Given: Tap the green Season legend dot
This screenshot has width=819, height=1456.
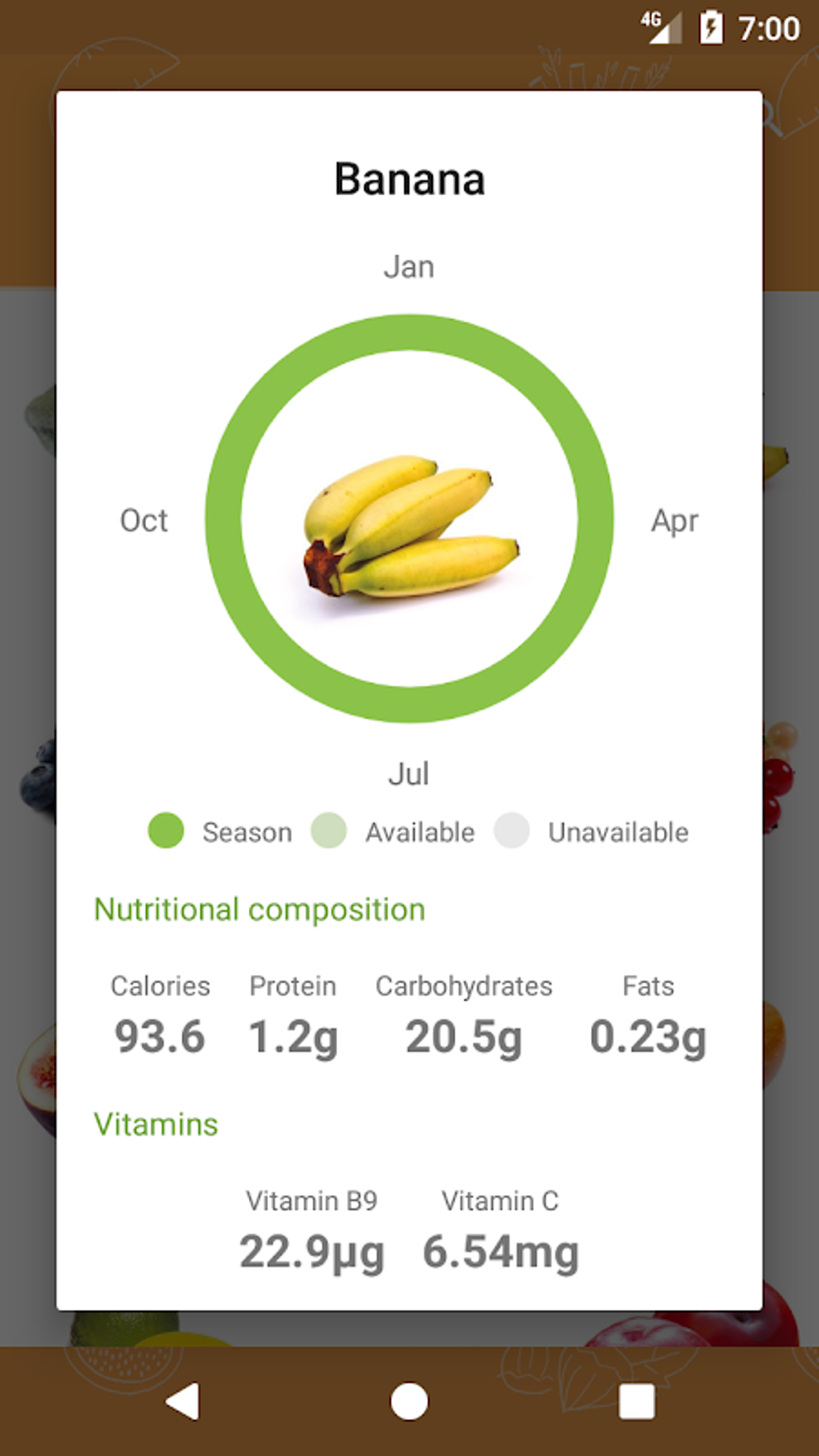Looking at the screenshot, I should (x=165, y=831).
